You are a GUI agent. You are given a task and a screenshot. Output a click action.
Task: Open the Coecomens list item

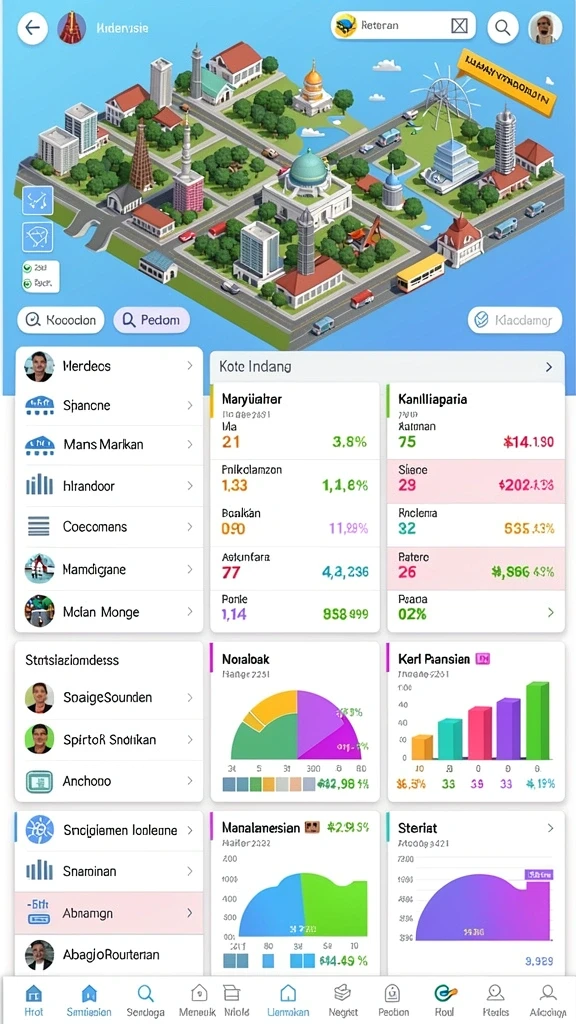[x=109, y=526]
